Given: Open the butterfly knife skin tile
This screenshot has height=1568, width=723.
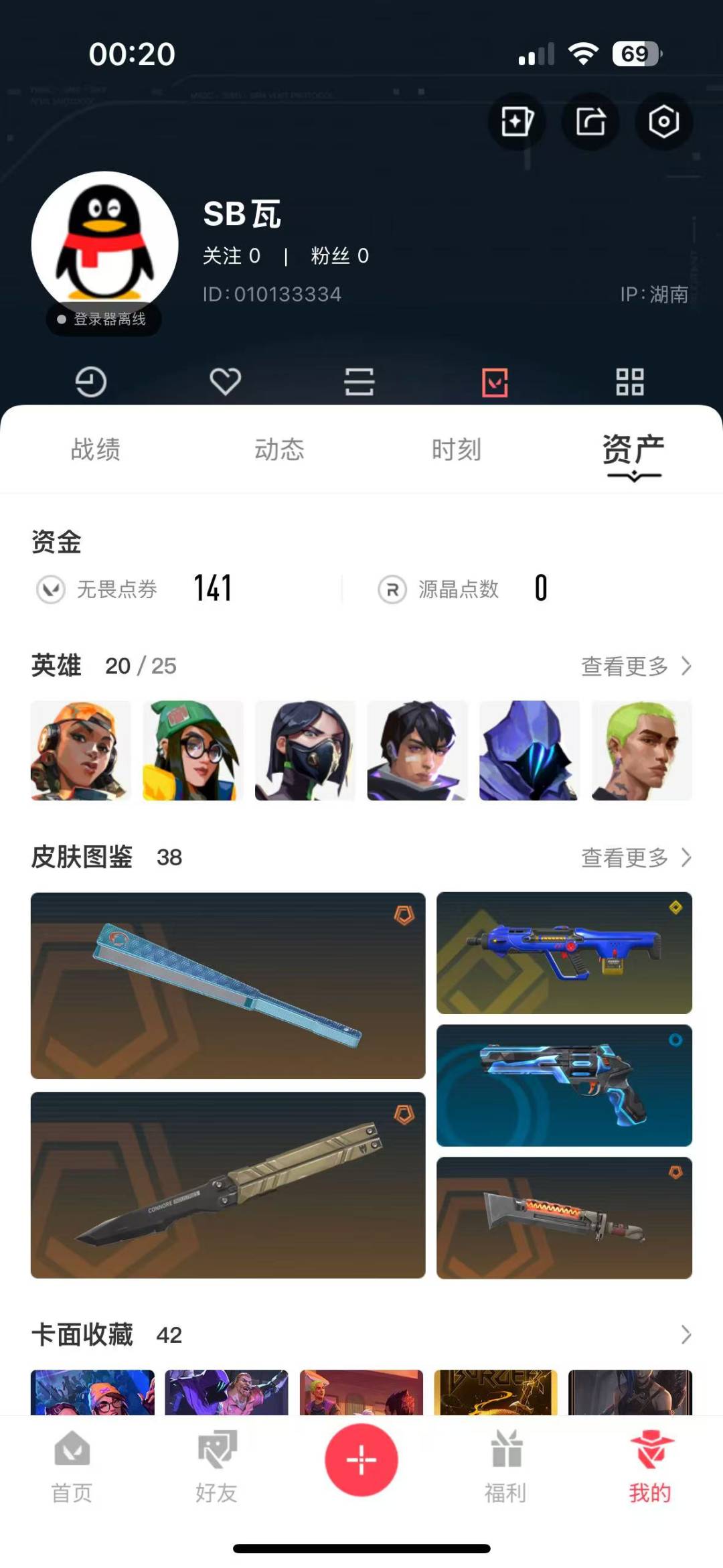Looking at the screenshot, I should pyautogui.click(x=228, y=1185).
